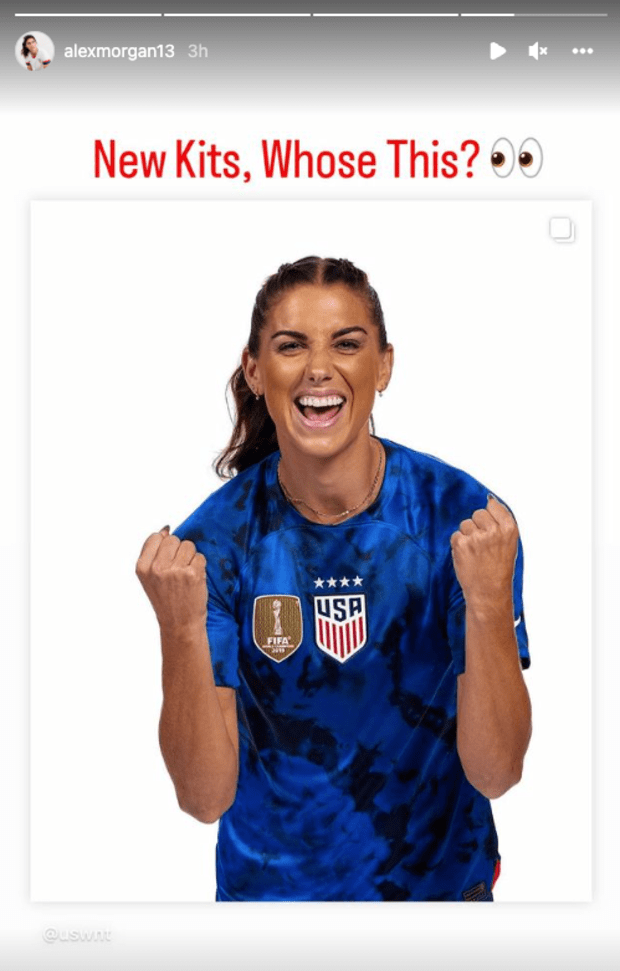Visit the @uswnt mention
The height and width of the screenshot is (971, 620).
76,935
